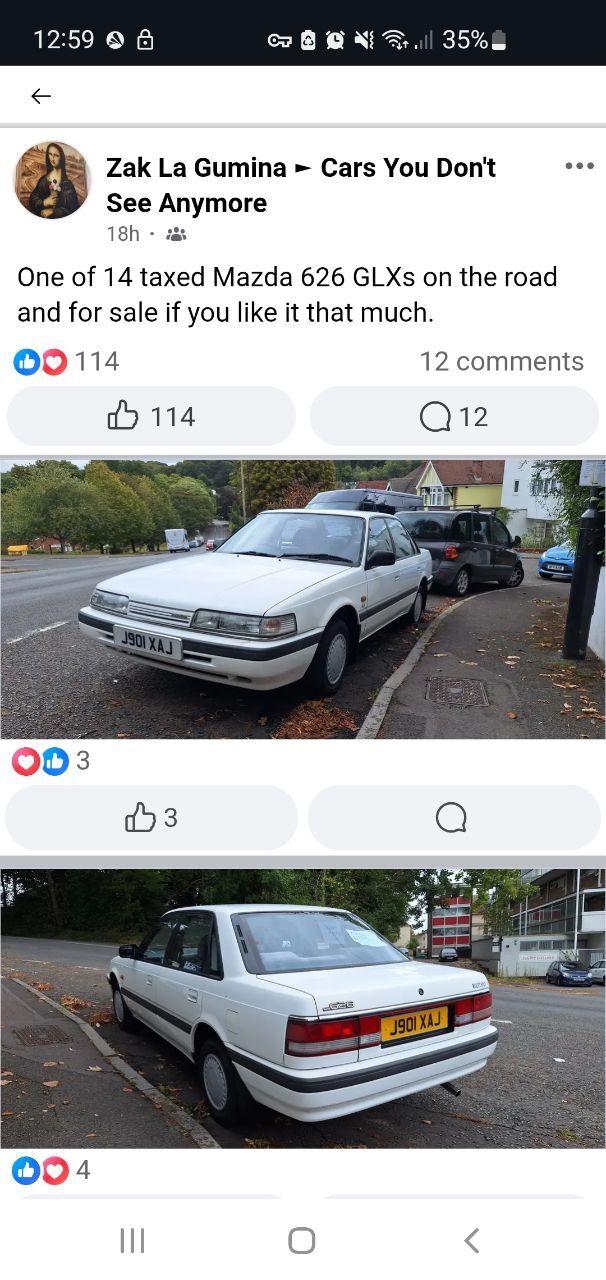Viewport: 606px width, 1280px height.
Task: Tap the system home button
Action: [302, 1241]
